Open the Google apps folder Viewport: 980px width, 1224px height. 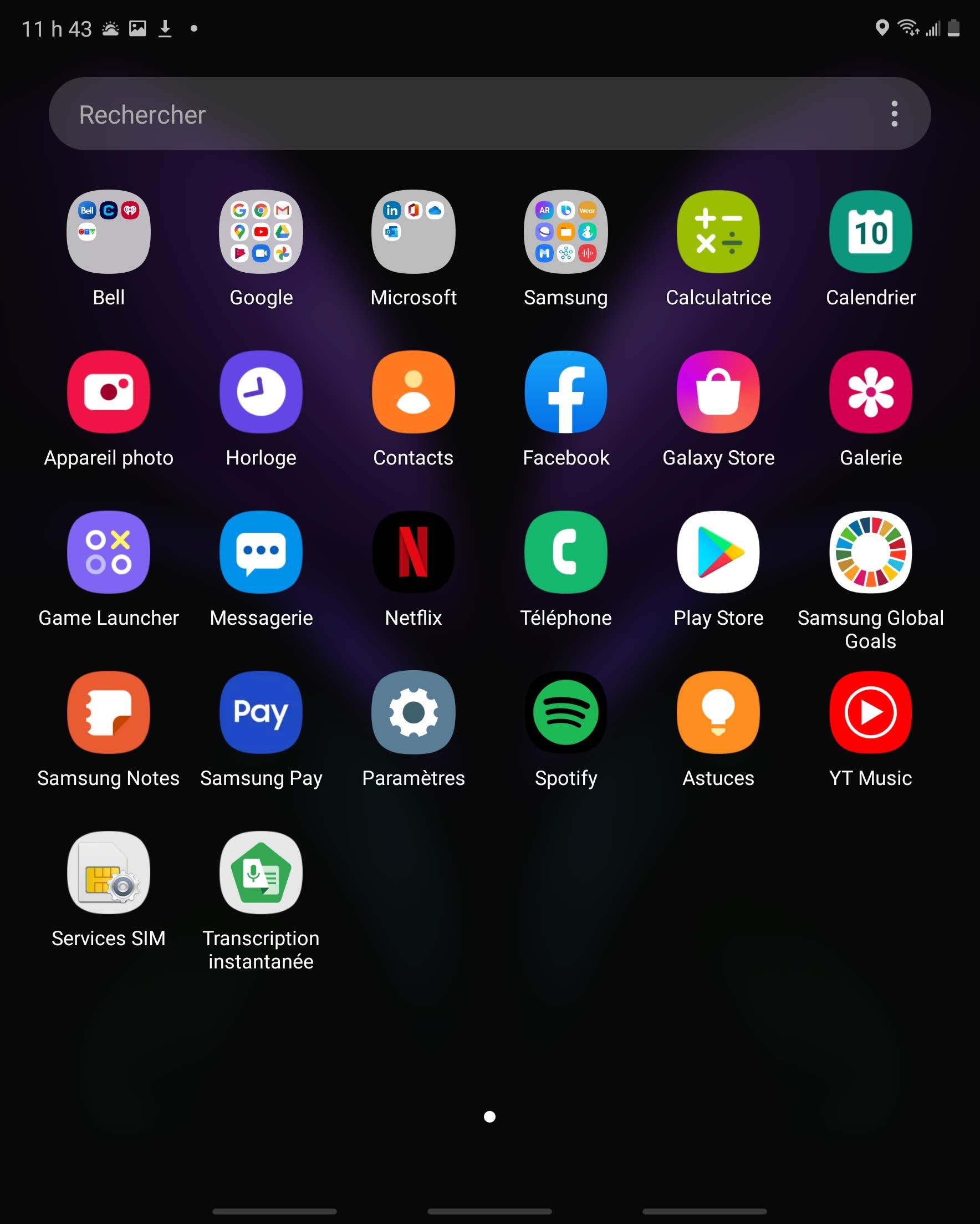[261, 232]
